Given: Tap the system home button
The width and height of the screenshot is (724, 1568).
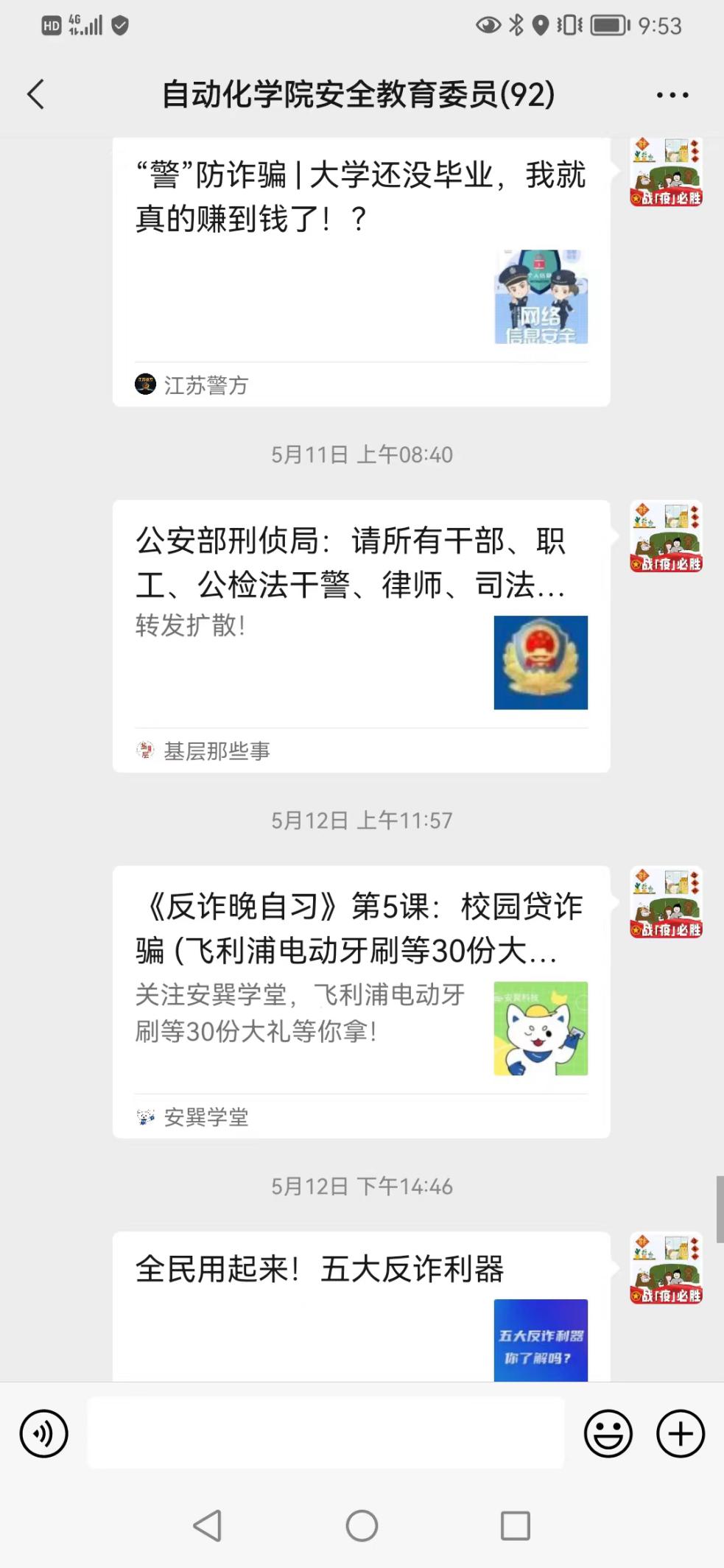Looking at the screenshot, I should point(362,1526).
